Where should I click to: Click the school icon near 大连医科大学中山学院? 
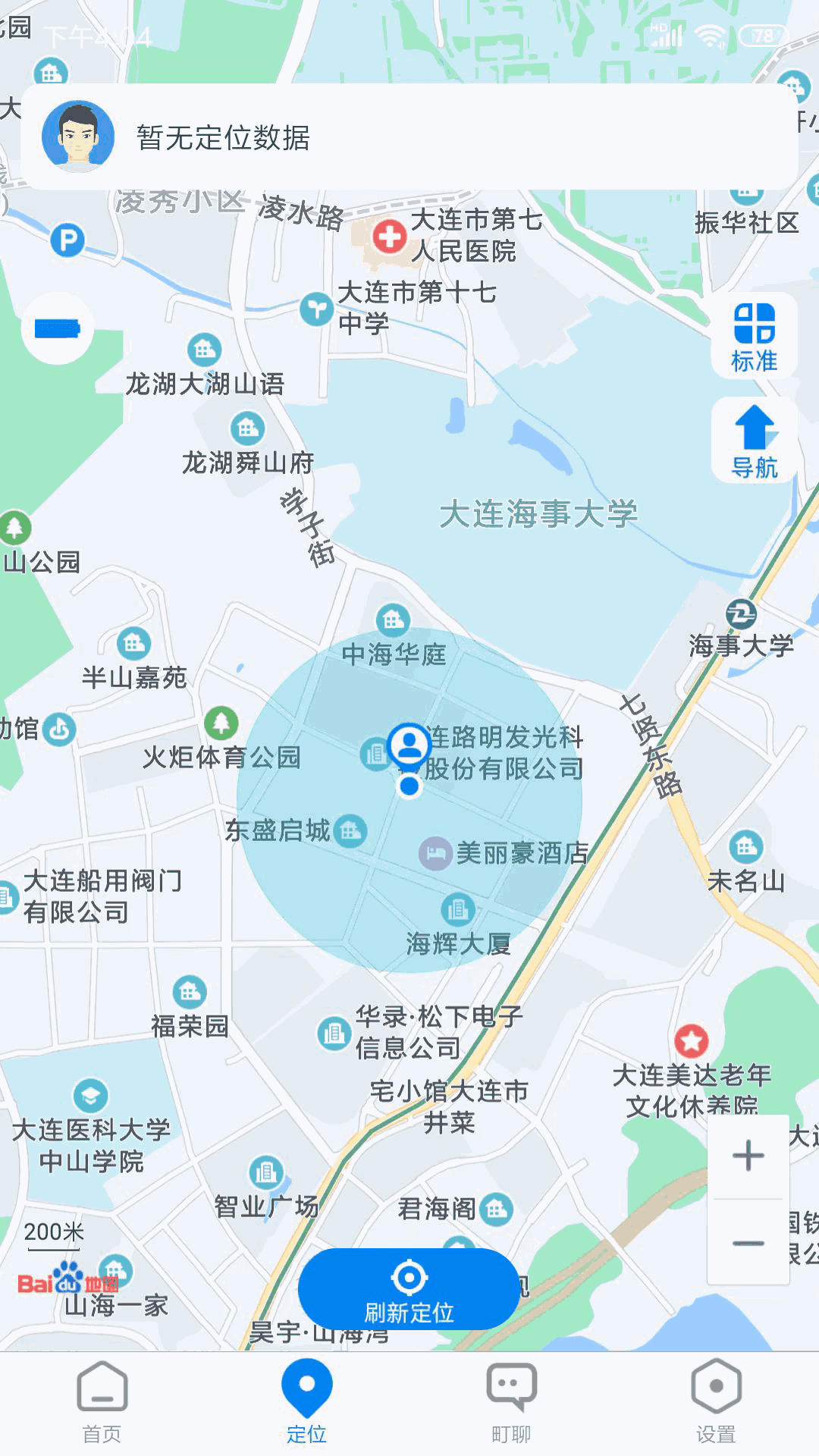(89, 1095)
